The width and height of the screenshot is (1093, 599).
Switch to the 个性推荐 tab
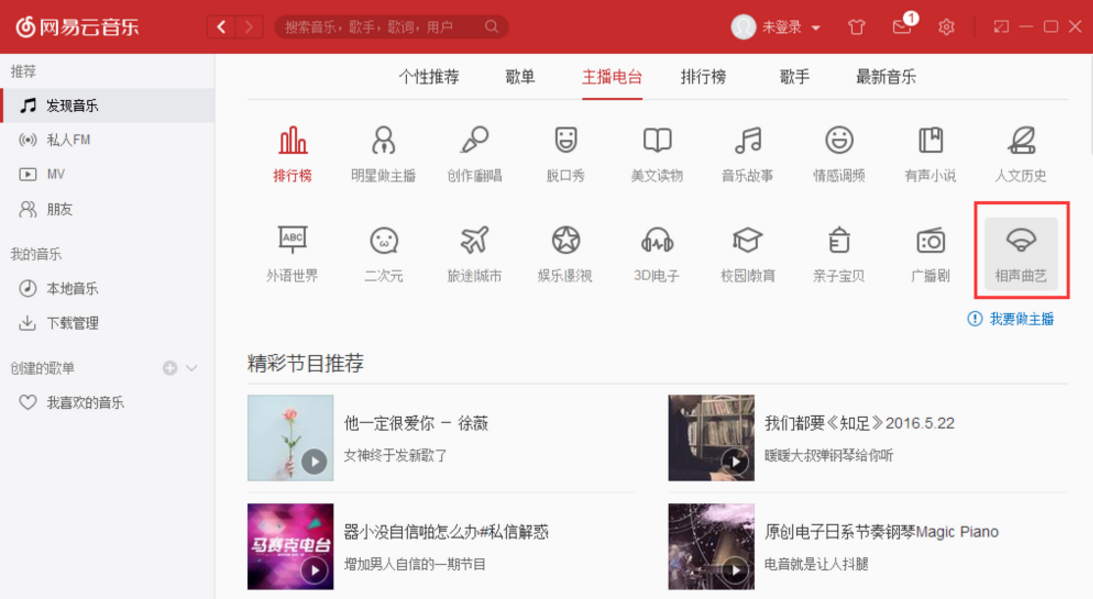click(429, 77)
